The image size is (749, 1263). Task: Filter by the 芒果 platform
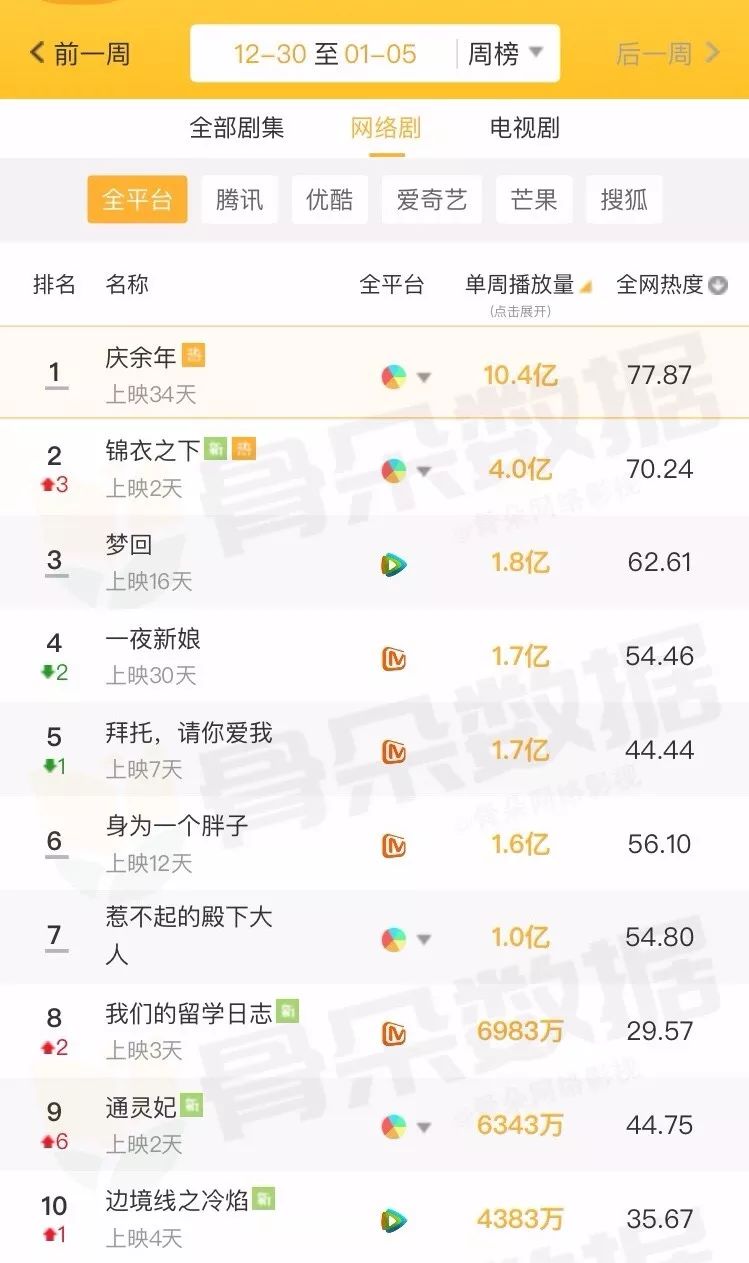click(x=534, y=199)
